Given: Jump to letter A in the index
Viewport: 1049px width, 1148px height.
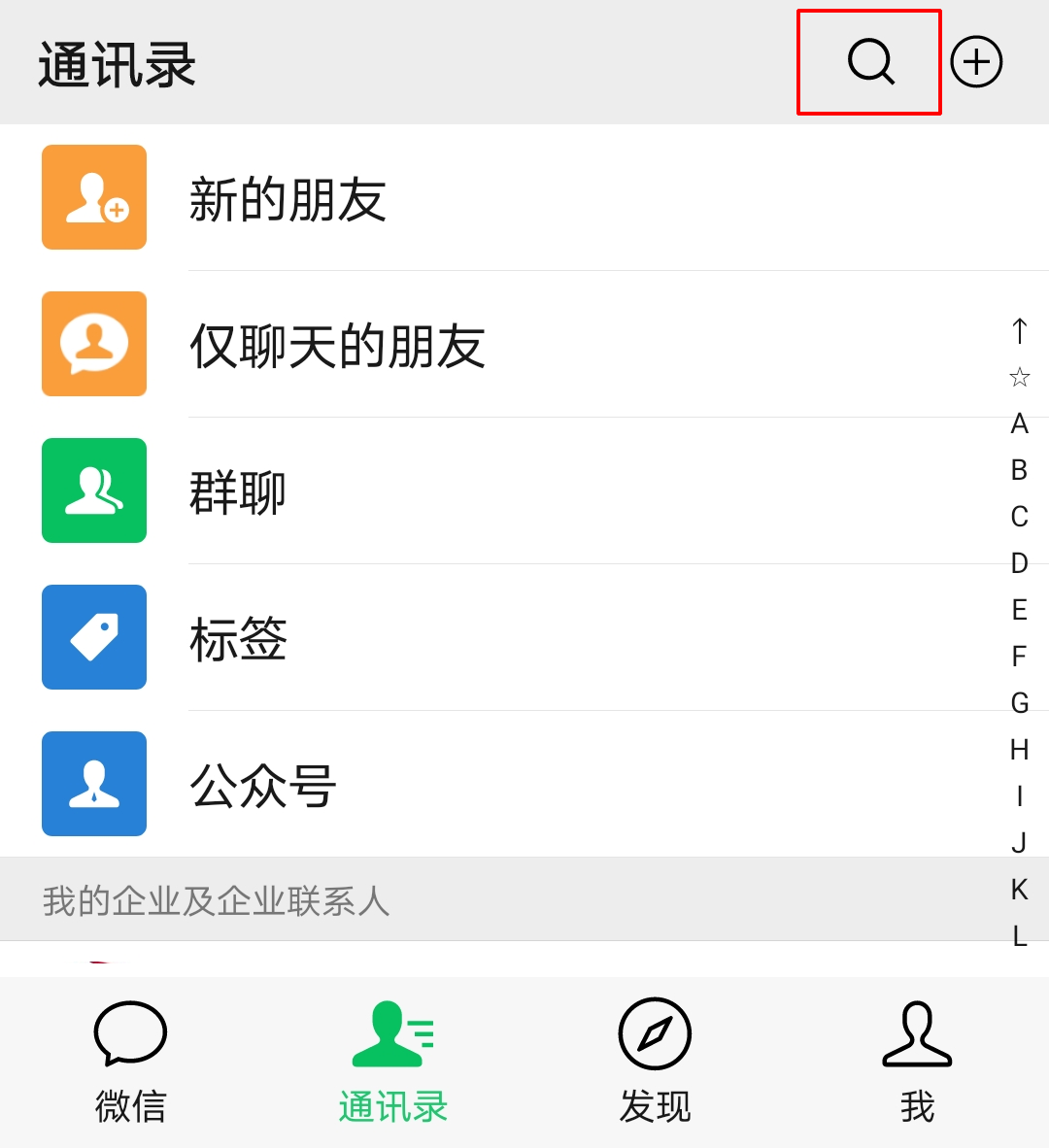Looking at the screenshot, I should 1019,423.
